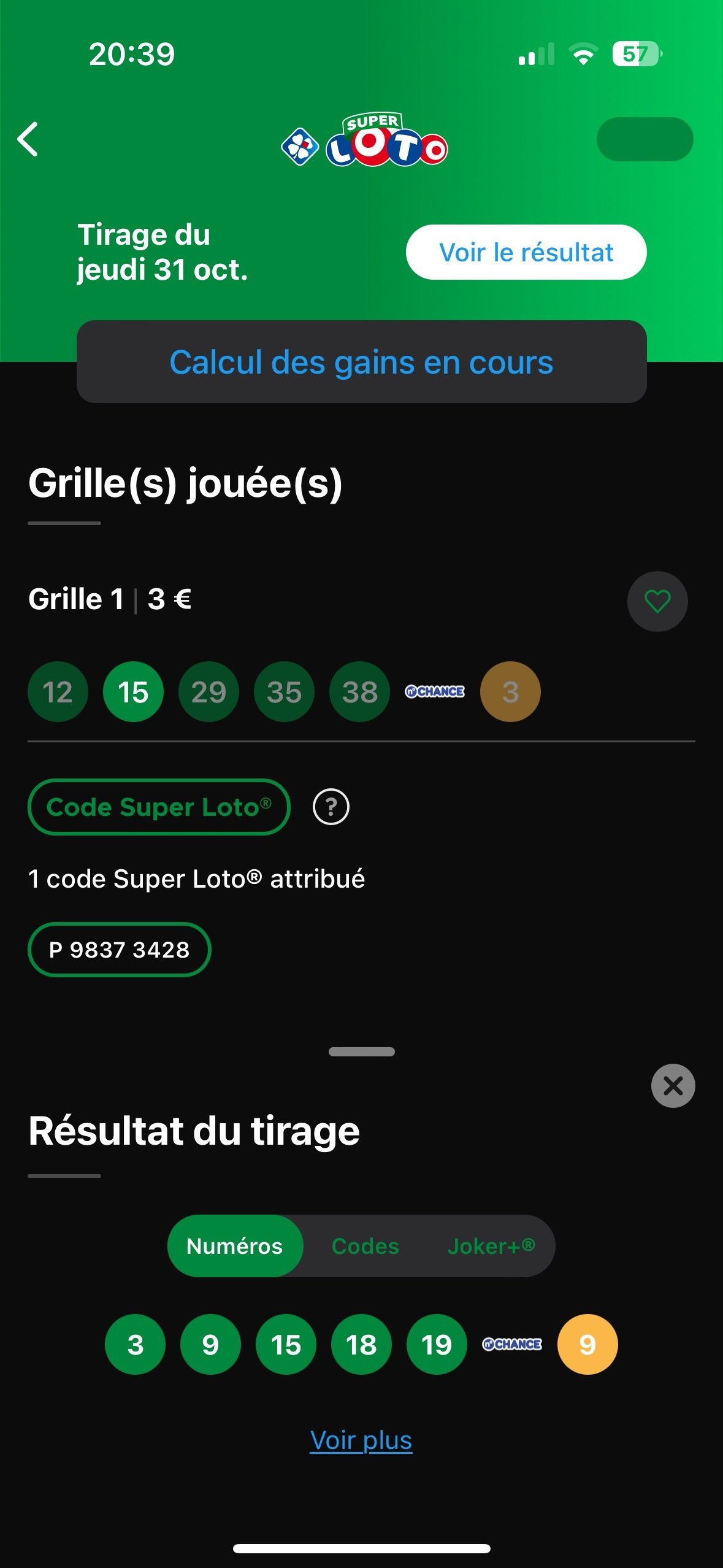
Task: Close the Résultat du tirage panel
Action: (673, 1086)
